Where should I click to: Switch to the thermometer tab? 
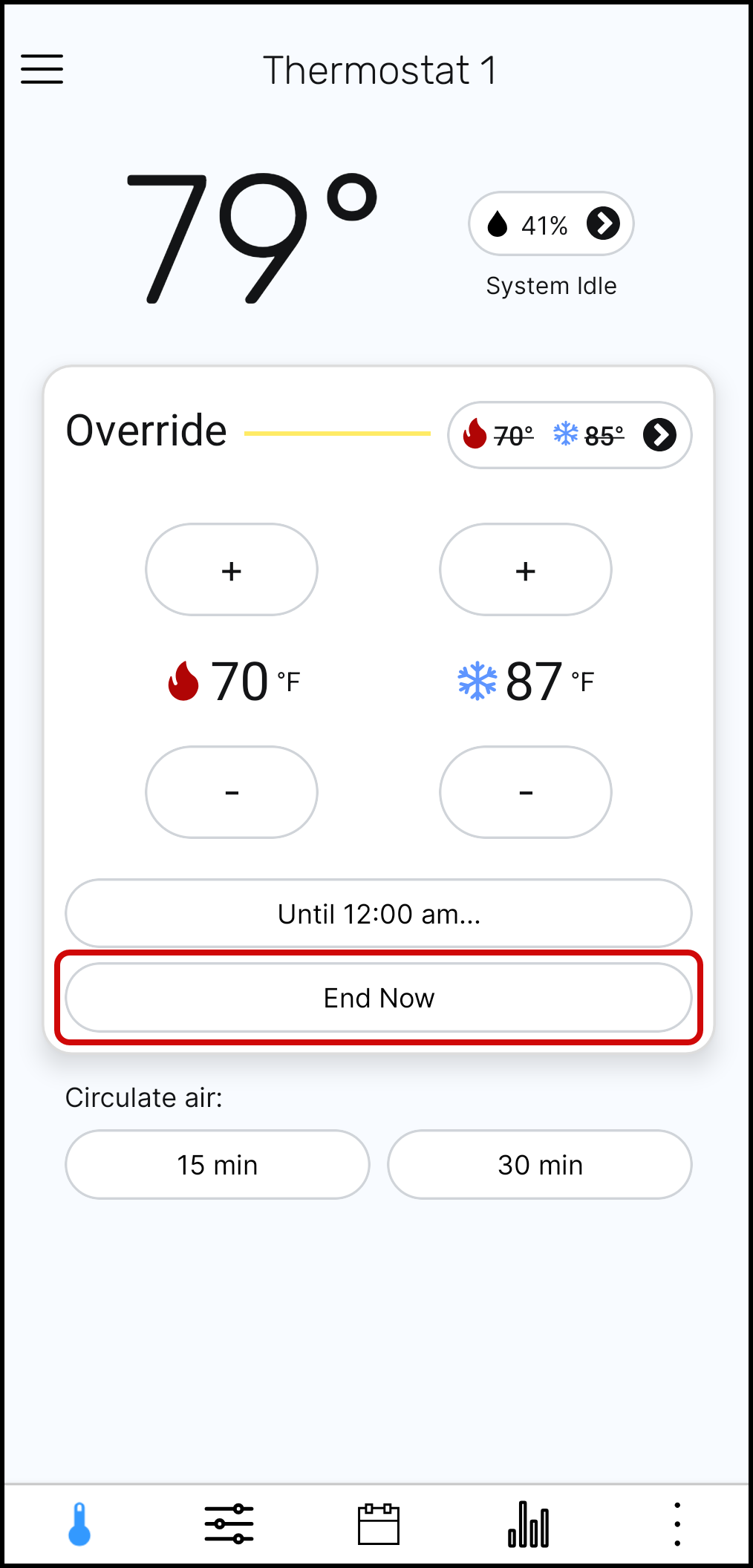(79, 1523)
